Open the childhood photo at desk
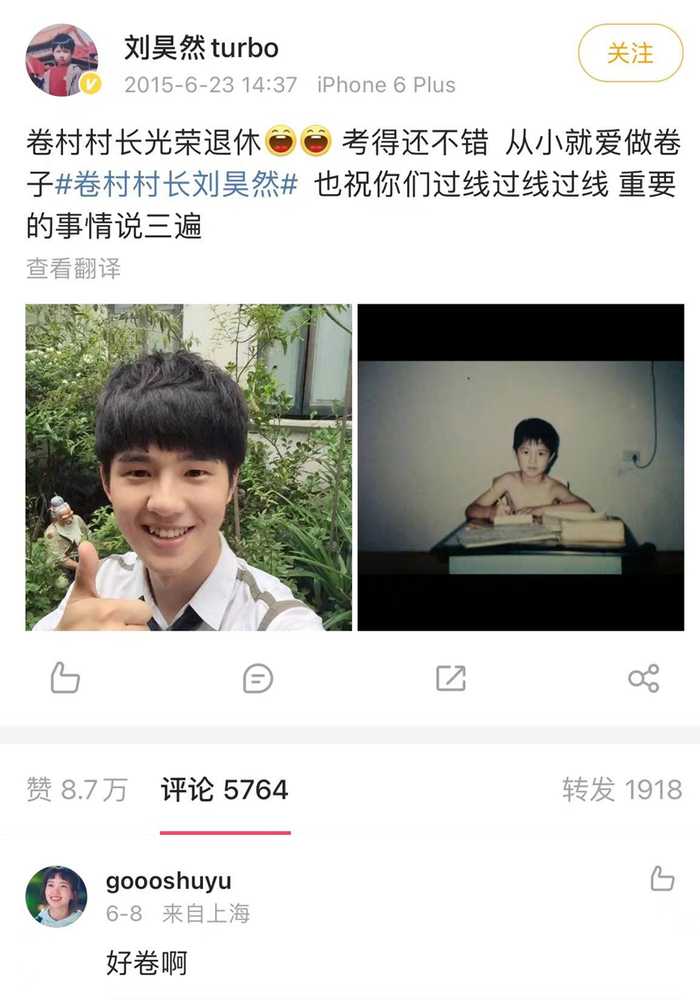The width and height of the screenshot is (700, 1006). click(520, 467)
